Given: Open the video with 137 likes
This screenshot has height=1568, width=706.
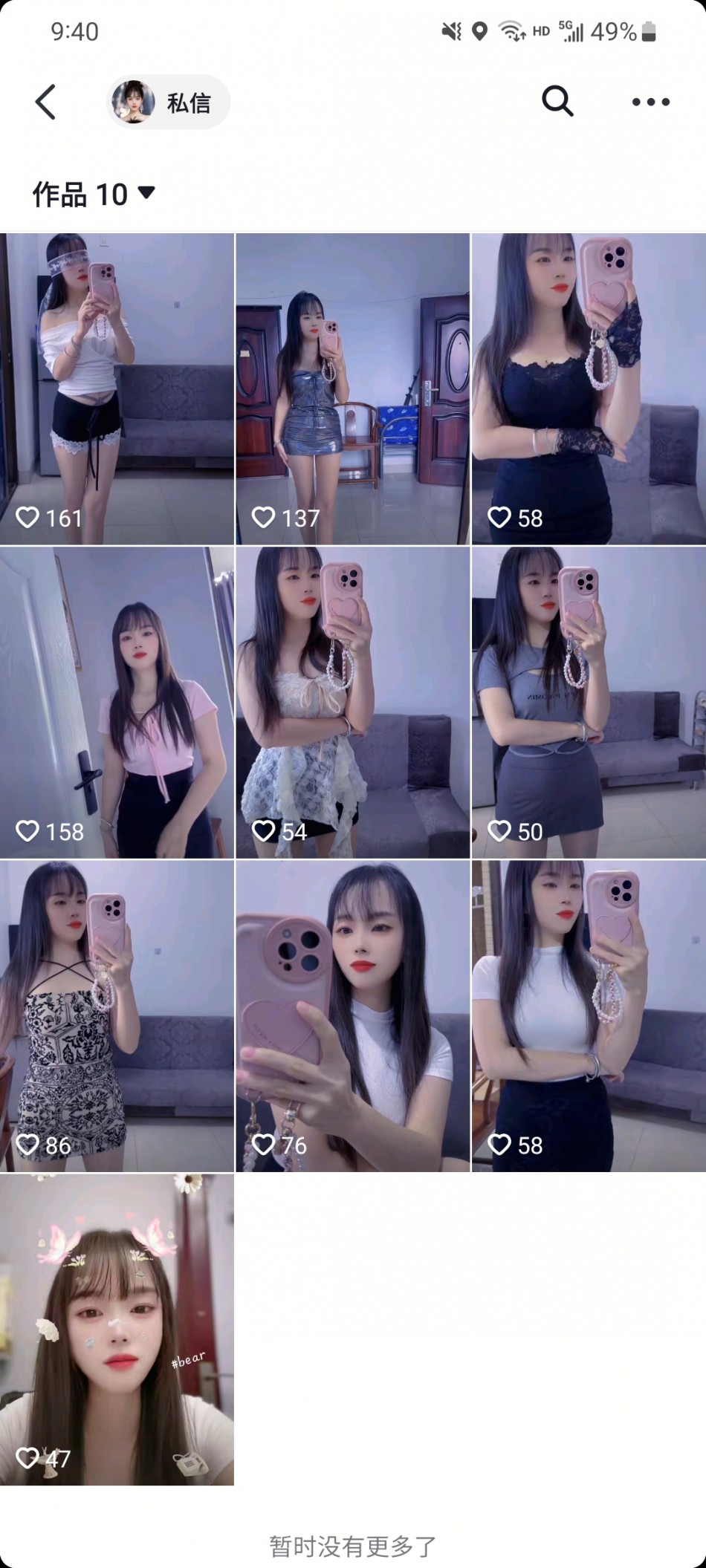Looking at the screenshot, I should click(352, 388).
